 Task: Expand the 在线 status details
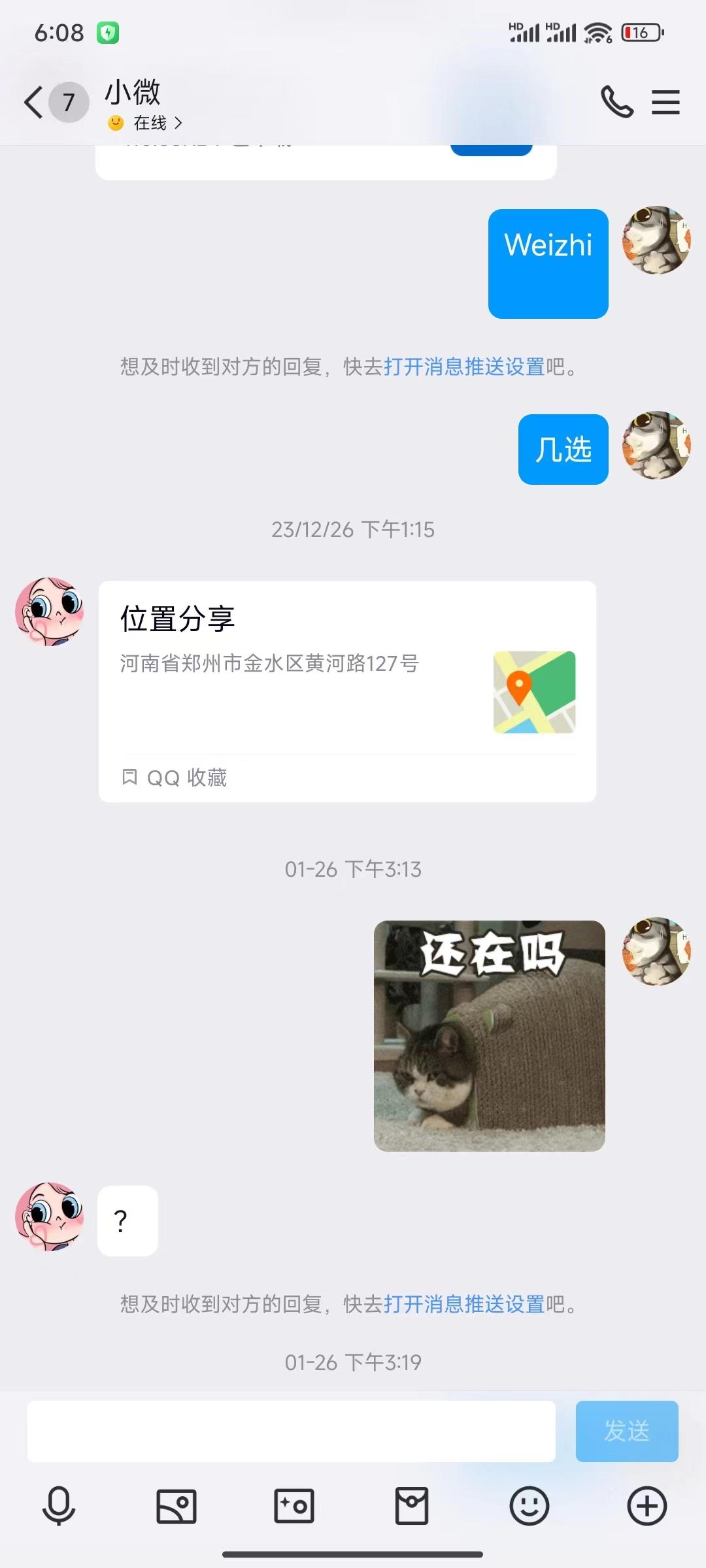pos(145,122)
